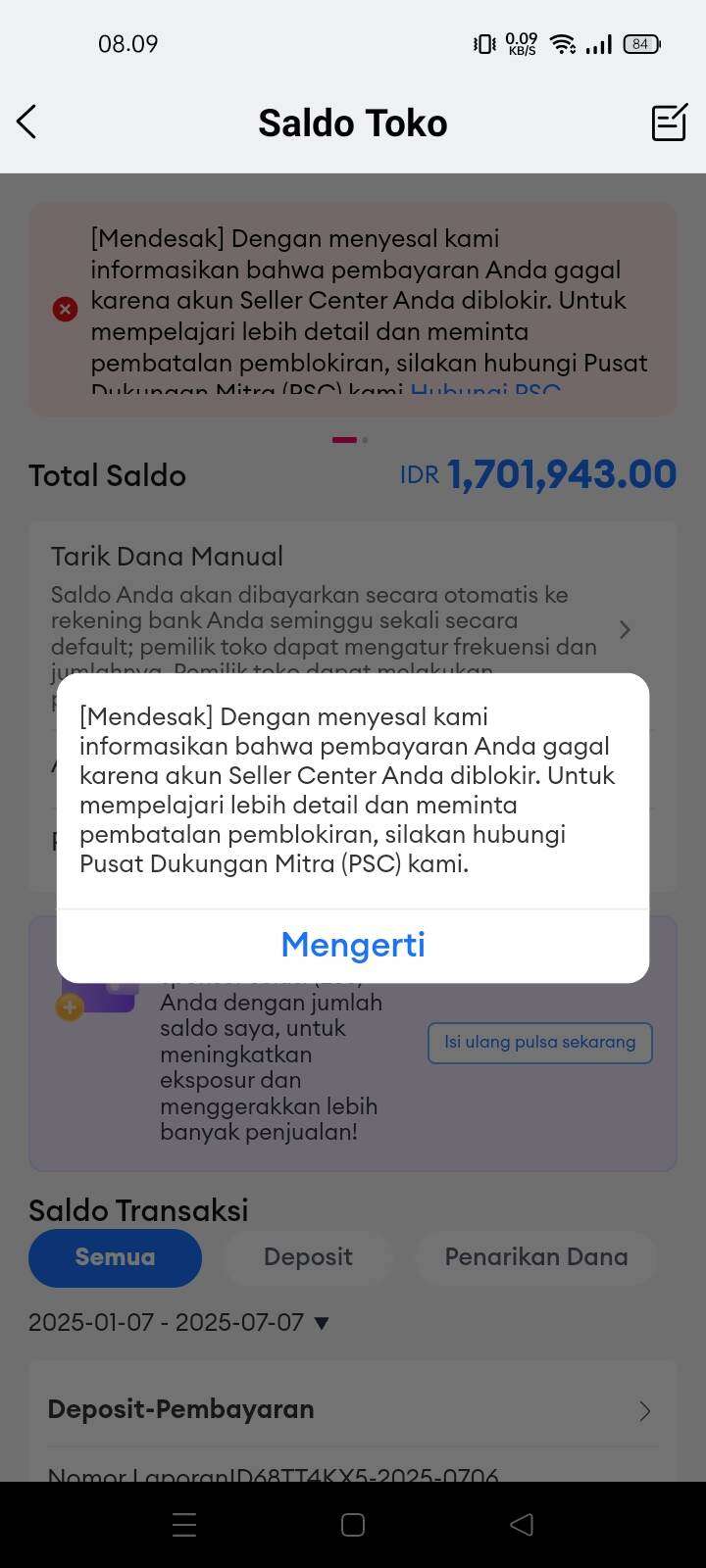Go back from Saldo Toko
Screen dimensions: 706x1568
point(27,122)
